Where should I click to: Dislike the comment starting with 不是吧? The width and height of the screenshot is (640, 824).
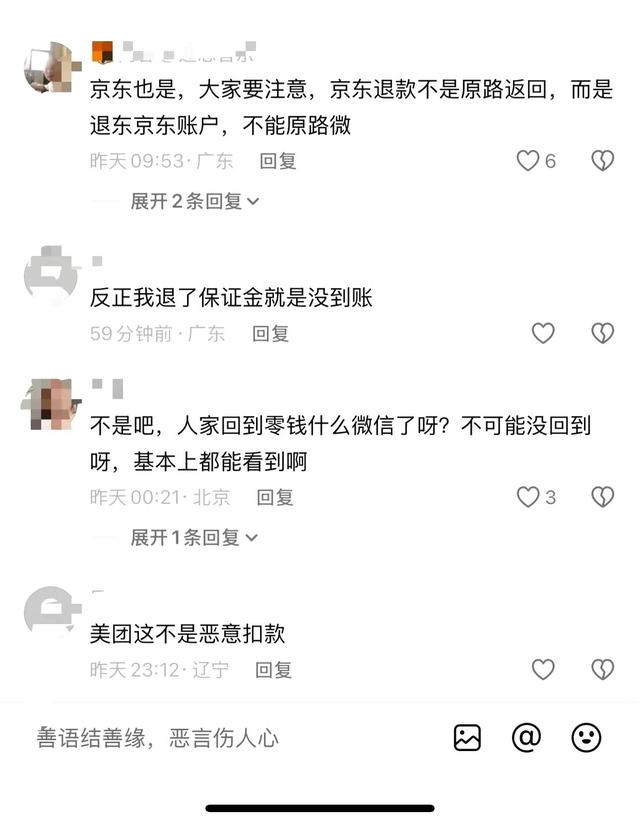pos(602,497)
